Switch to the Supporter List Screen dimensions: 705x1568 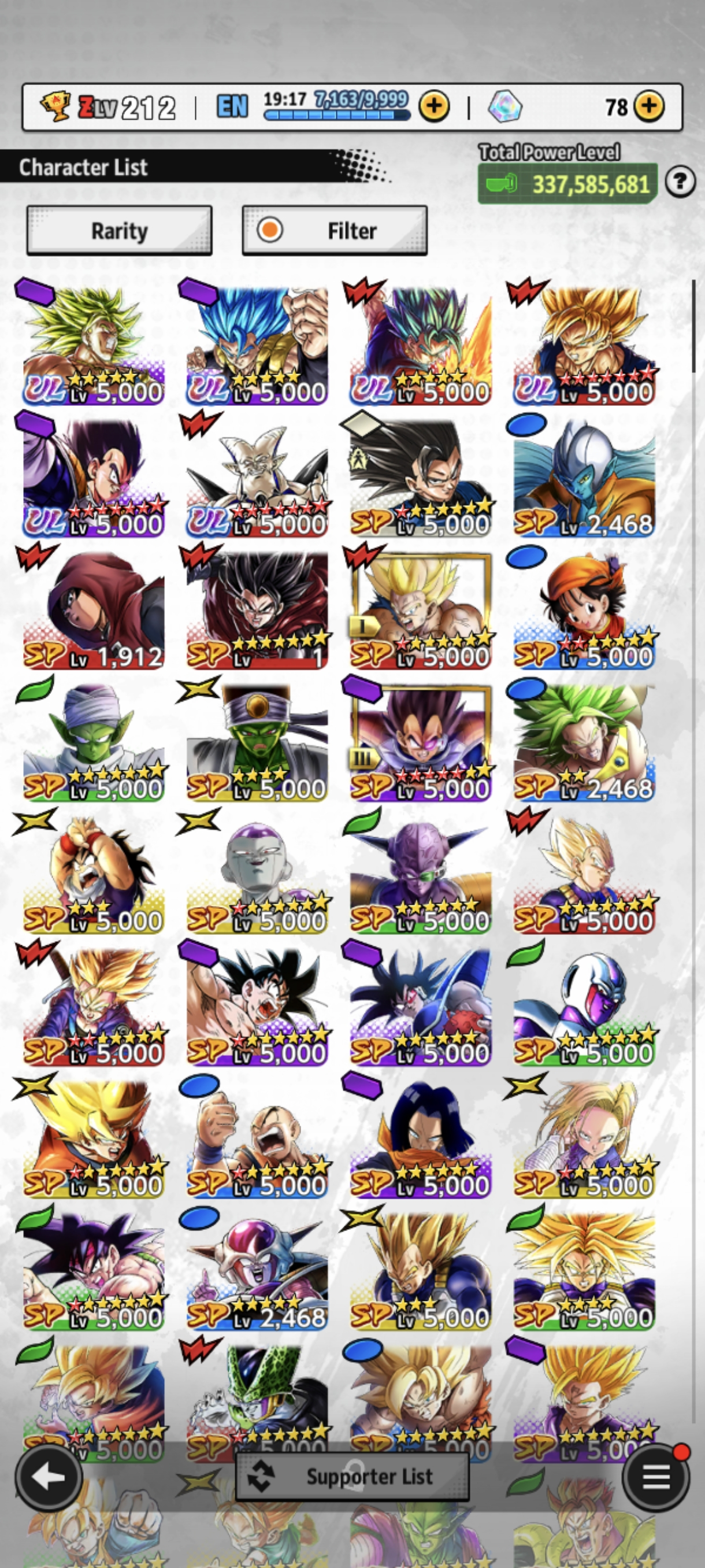pos(352,1476)
